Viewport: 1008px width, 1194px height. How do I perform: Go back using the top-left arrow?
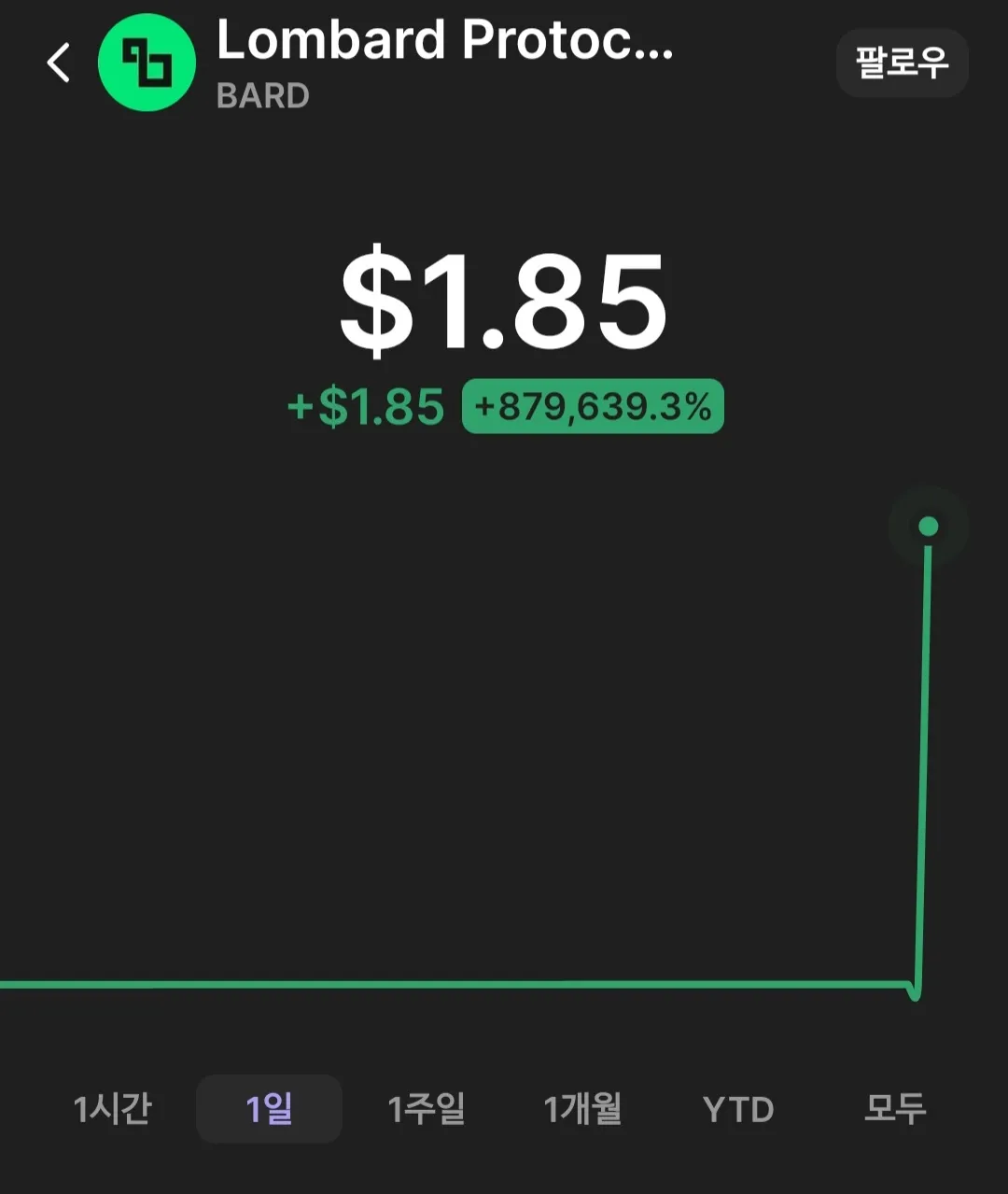pos(59,63)
